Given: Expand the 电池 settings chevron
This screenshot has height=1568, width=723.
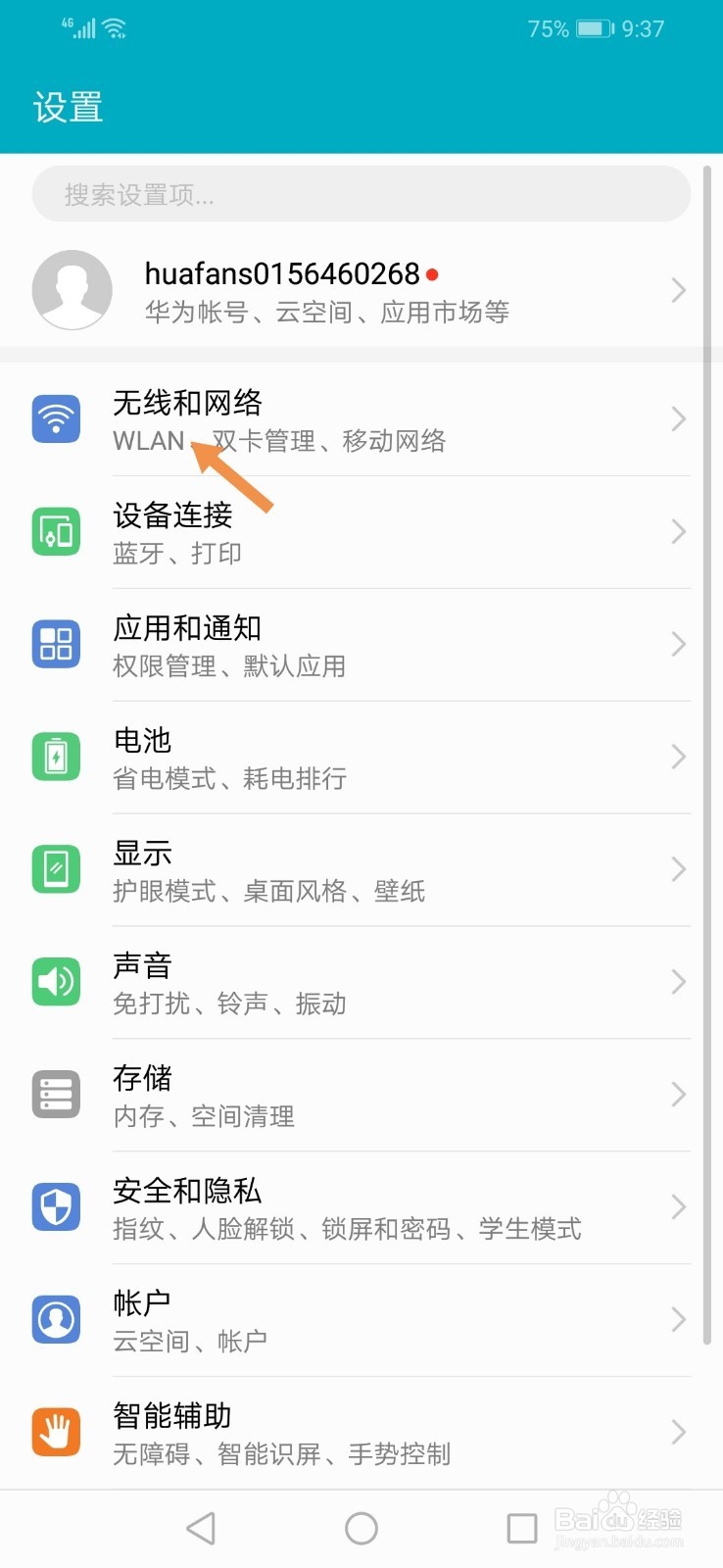Looking at the screenshot, I should pos(679,757).
